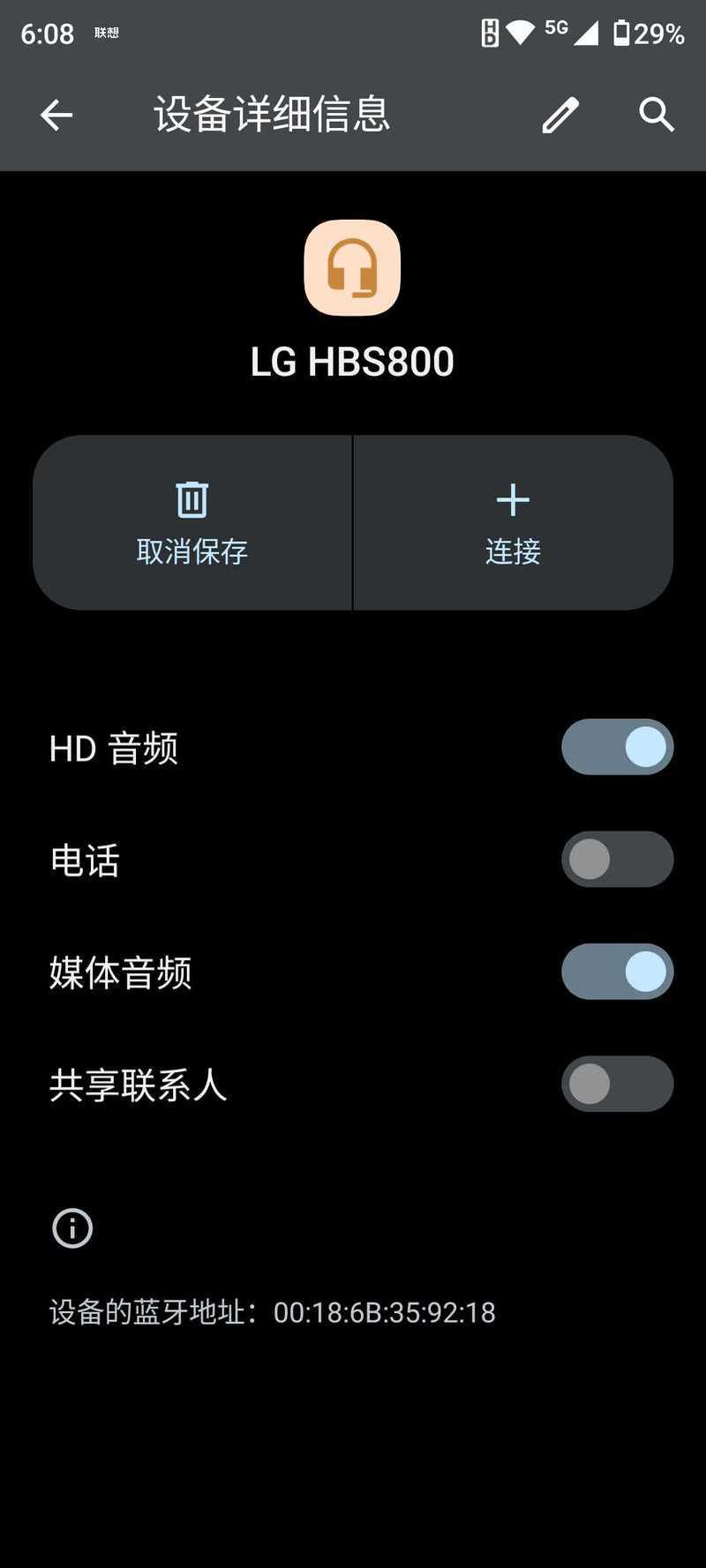Viewport: 706px width, 1568px height.
Task: Turn off 媒体音频 toggle
Action: pyautogui.click(x=618, y=972)
